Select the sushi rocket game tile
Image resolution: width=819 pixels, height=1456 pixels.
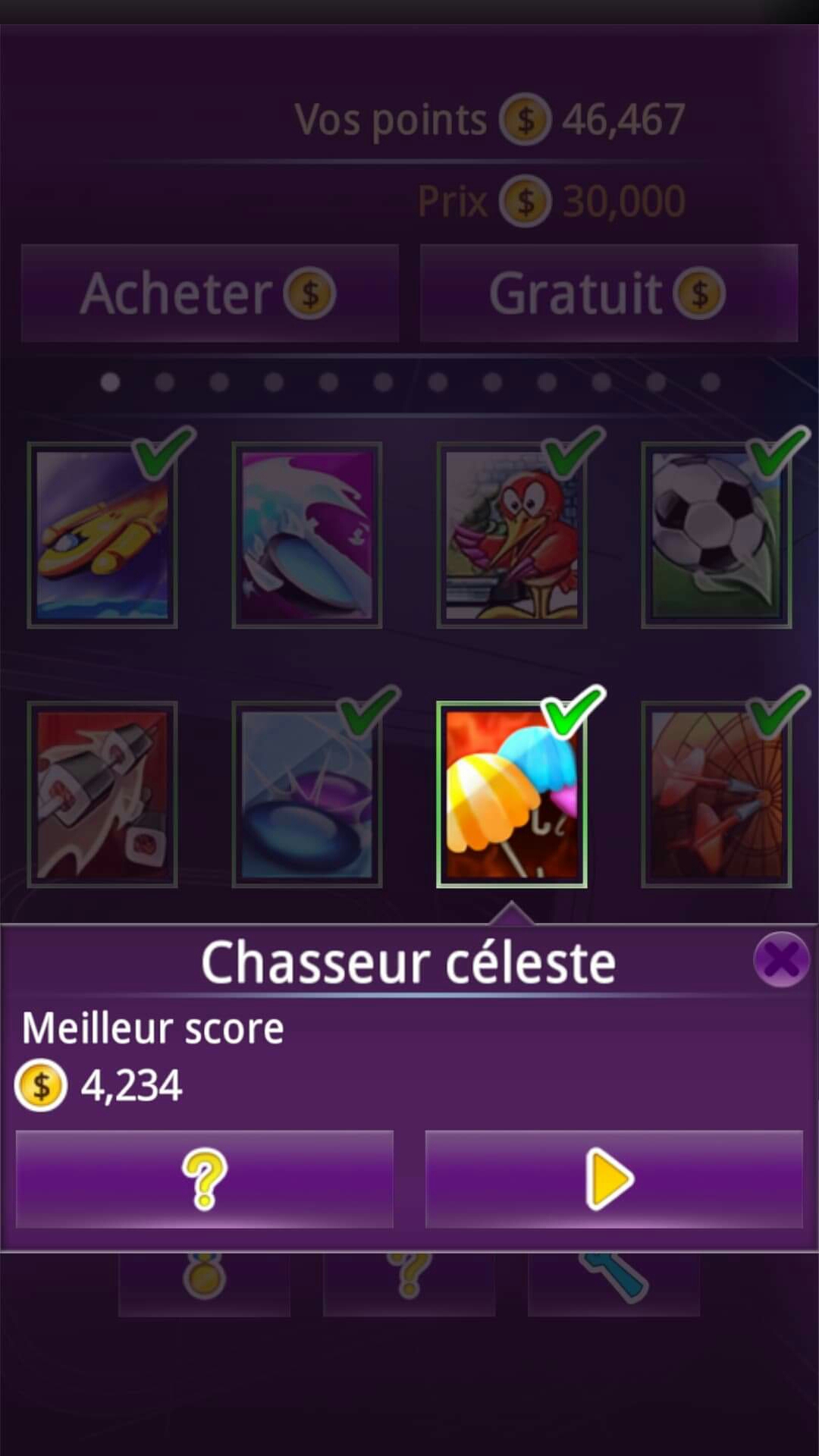click(102, 794)
